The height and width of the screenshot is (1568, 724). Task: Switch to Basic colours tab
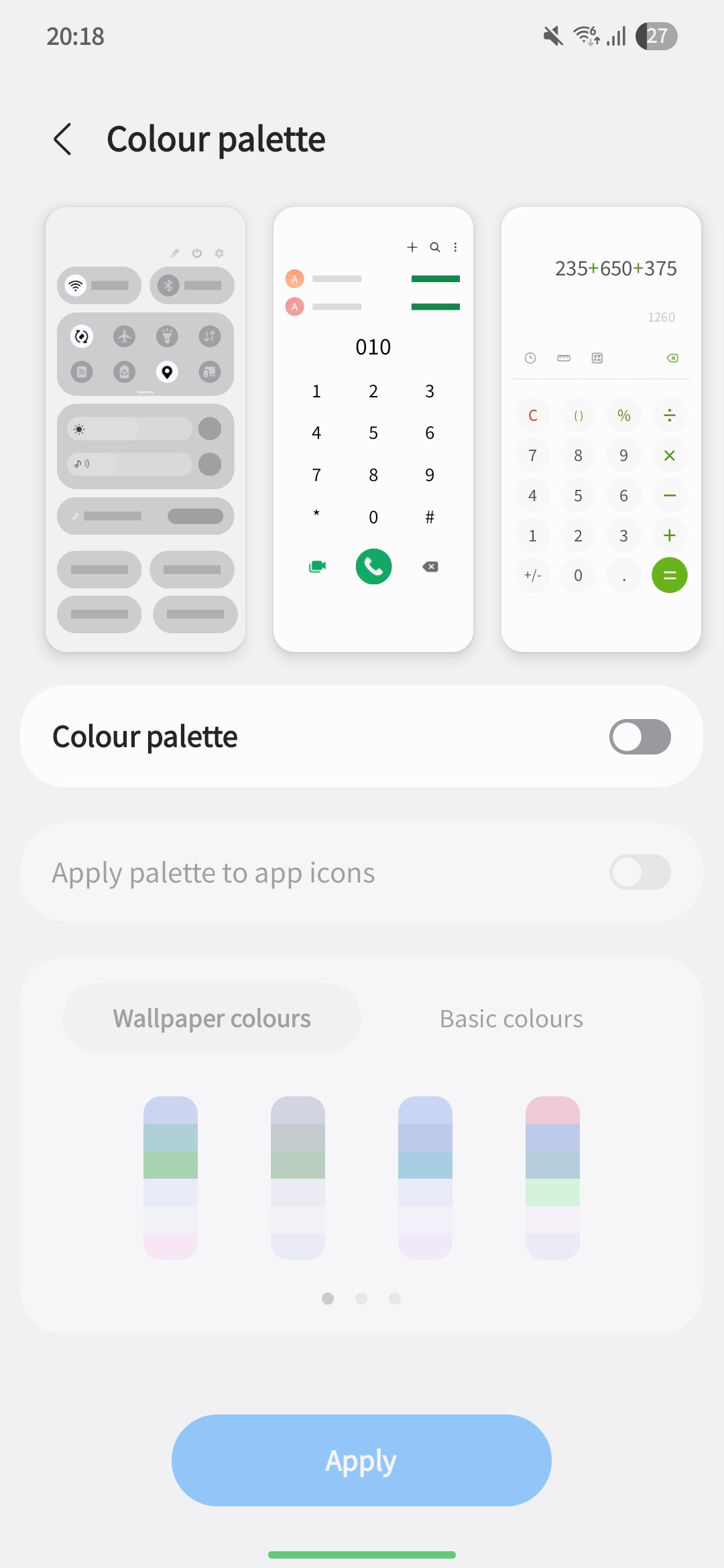pyautogui.click(x=511, y=1018)
